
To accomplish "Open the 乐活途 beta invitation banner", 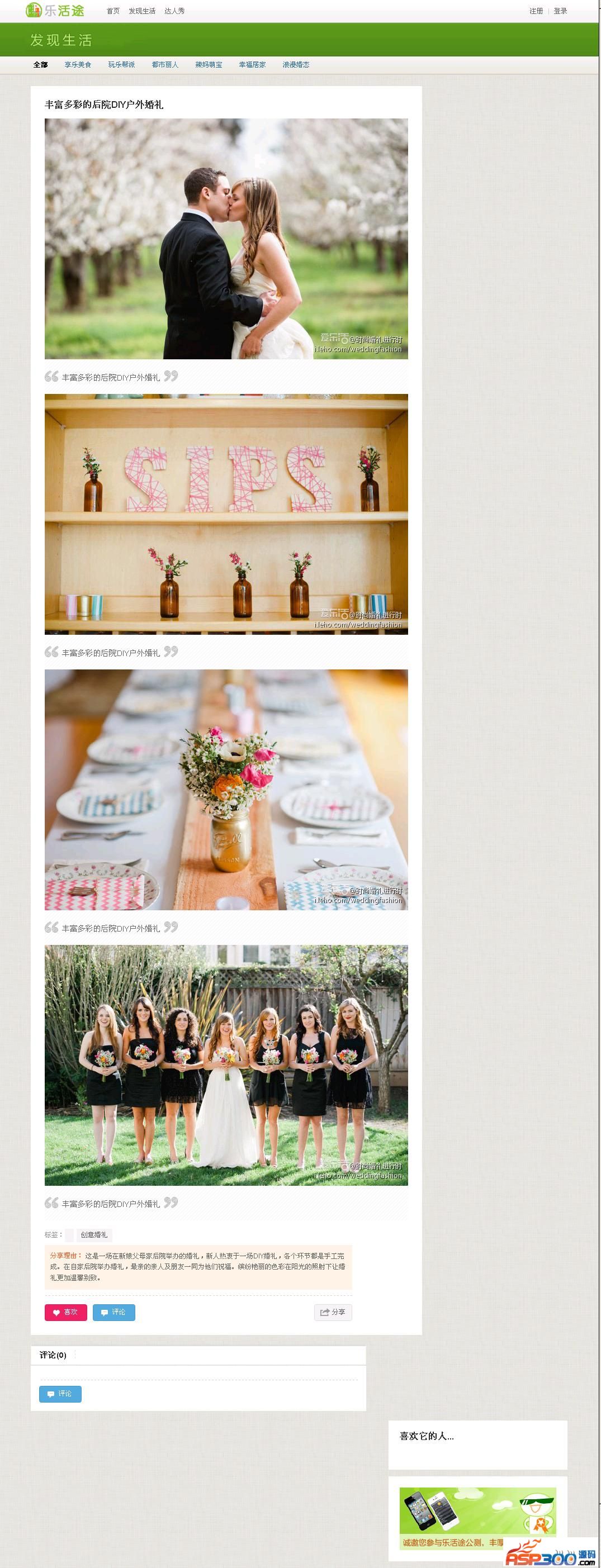I will [x=477, y=1518].
